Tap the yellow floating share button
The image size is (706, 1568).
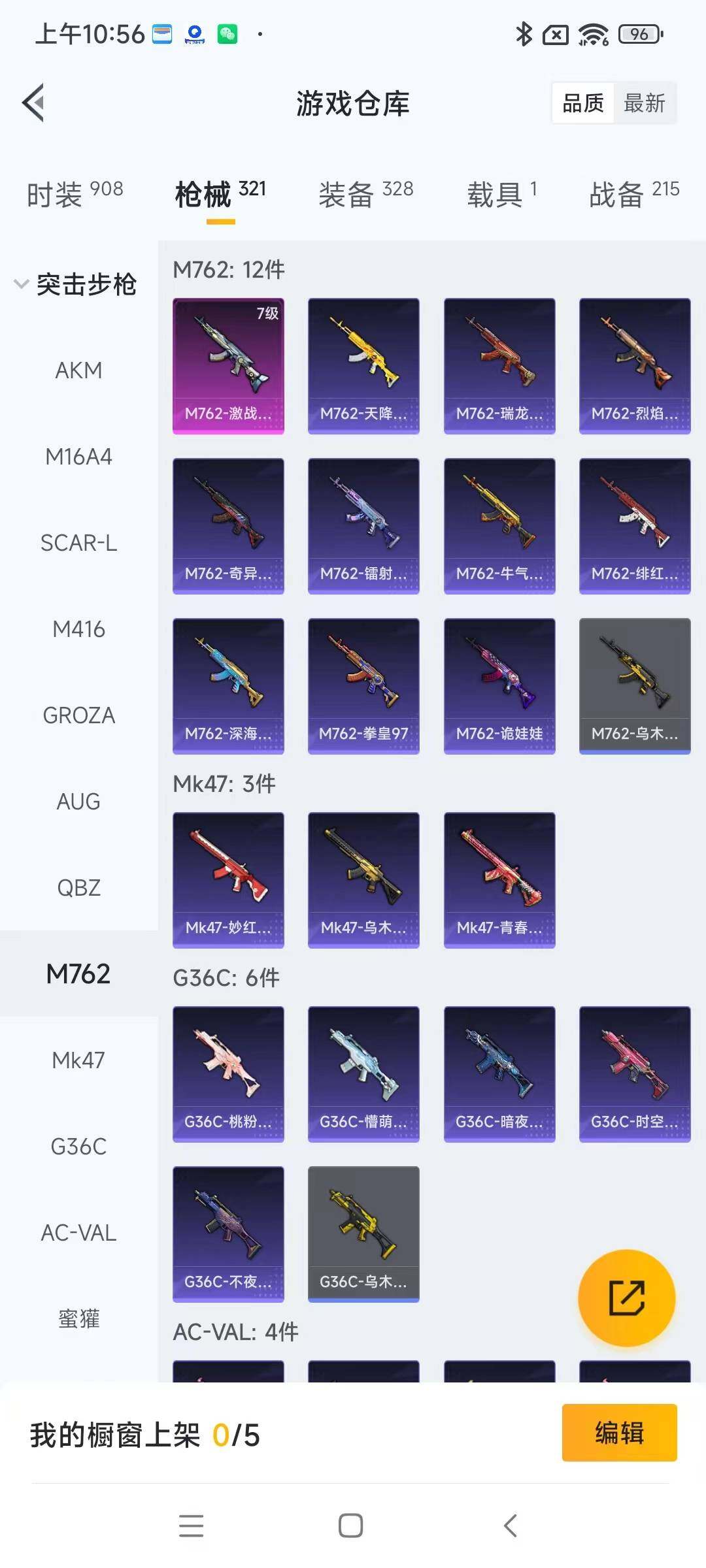[626, 1298]
